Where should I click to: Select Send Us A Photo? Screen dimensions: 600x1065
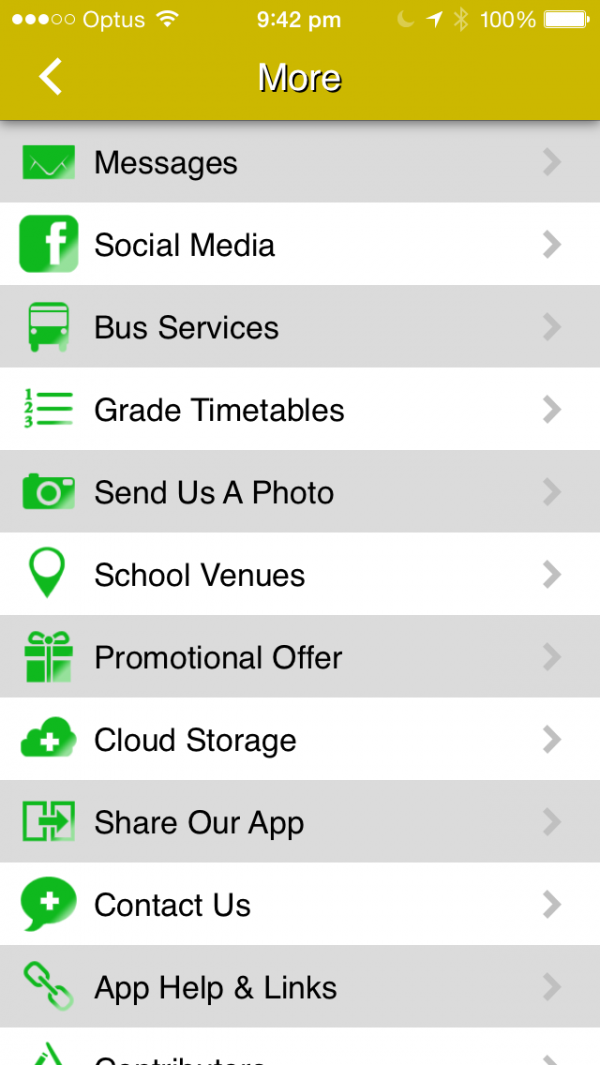pos(300,492)
